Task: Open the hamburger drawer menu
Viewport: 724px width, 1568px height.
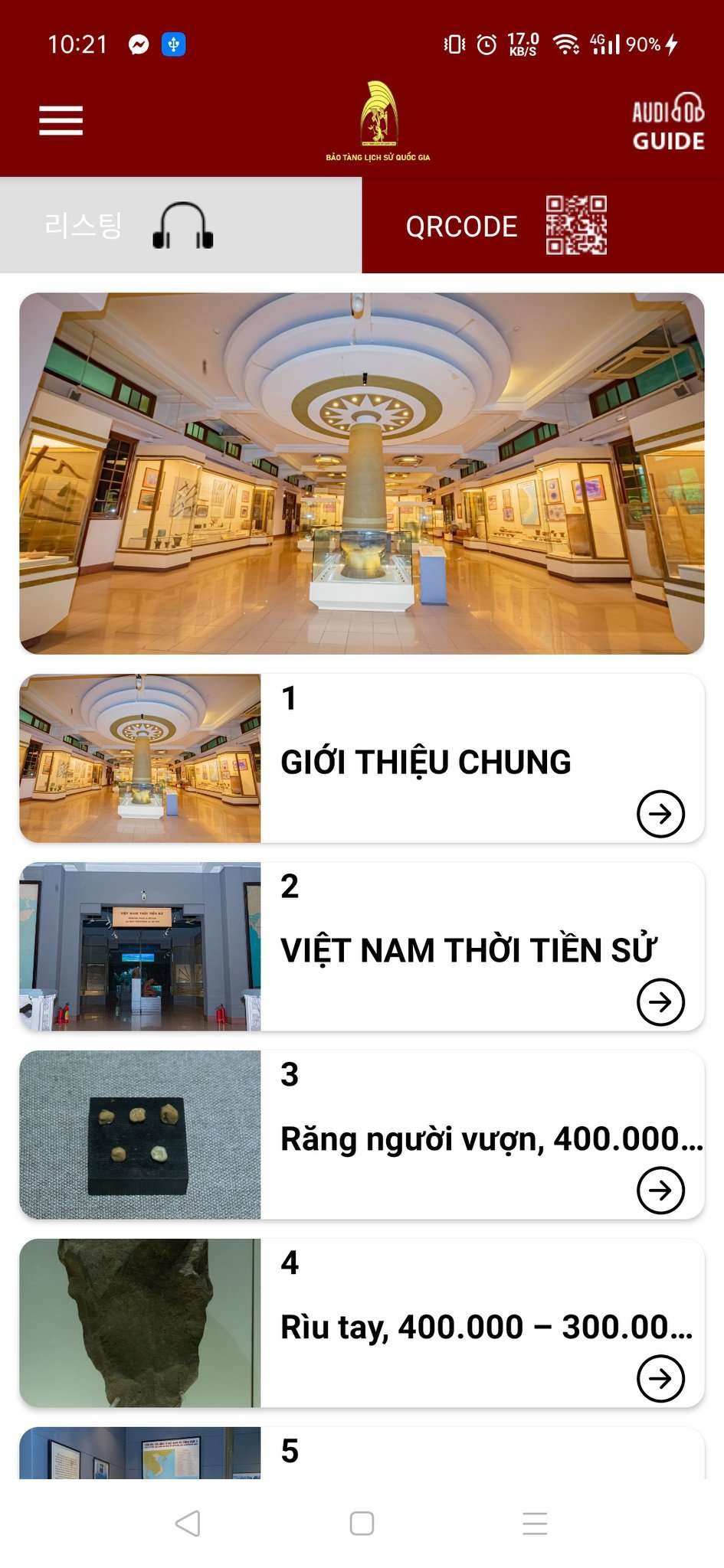Action: (61, 120)
